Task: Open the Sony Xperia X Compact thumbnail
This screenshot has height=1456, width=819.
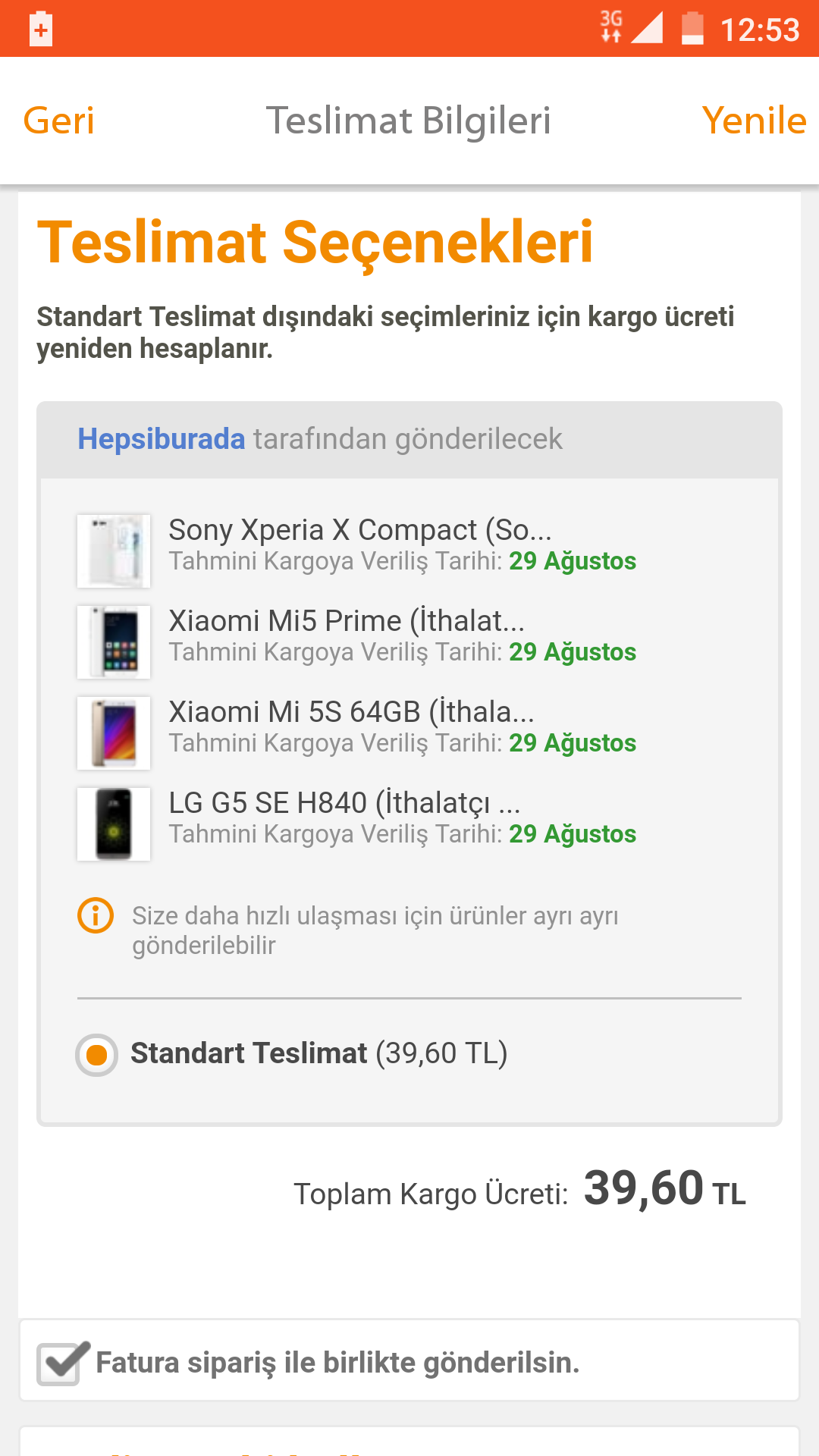Action: 112,551
